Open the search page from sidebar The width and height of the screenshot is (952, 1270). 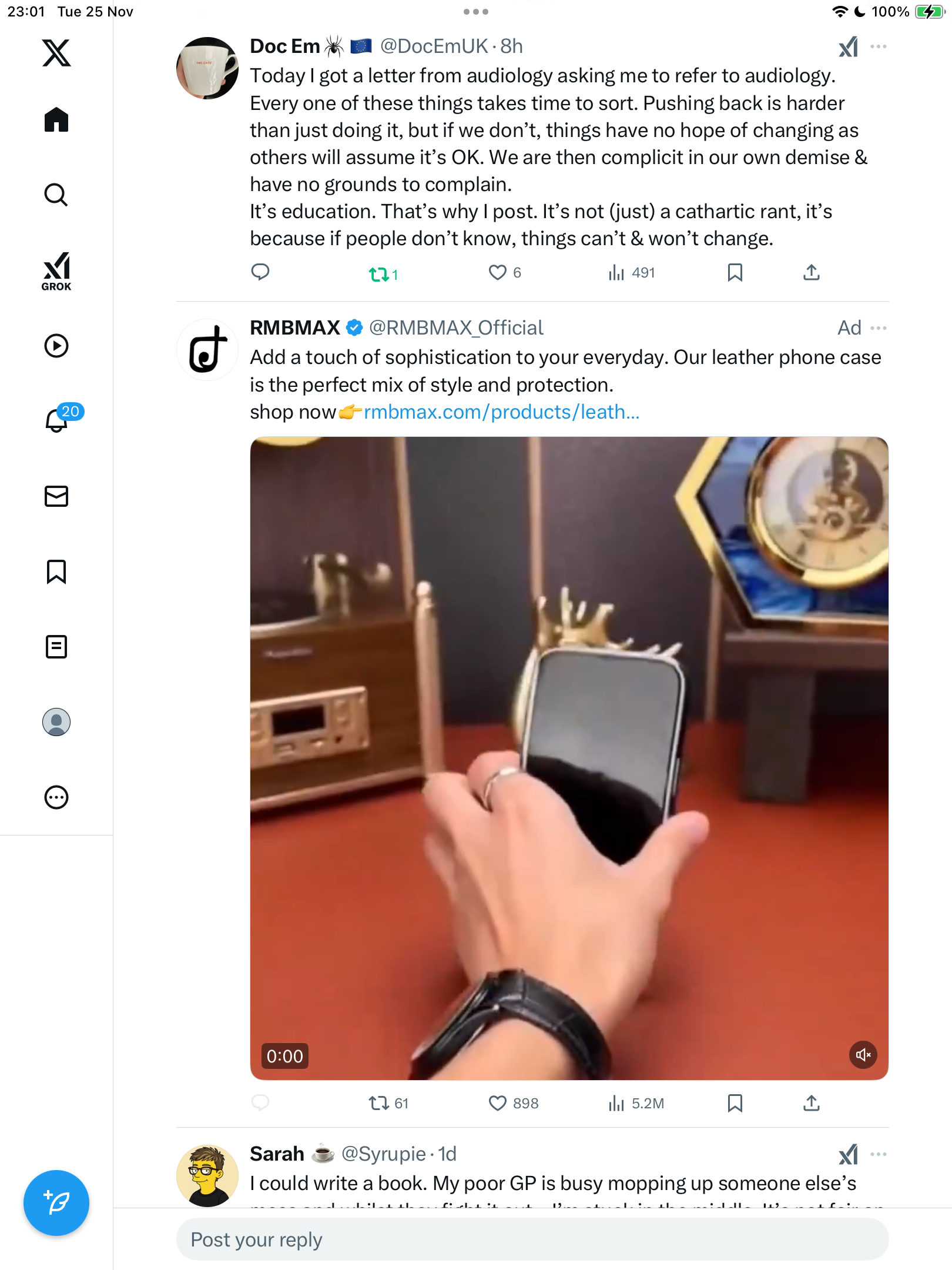(x=56, y=195)
